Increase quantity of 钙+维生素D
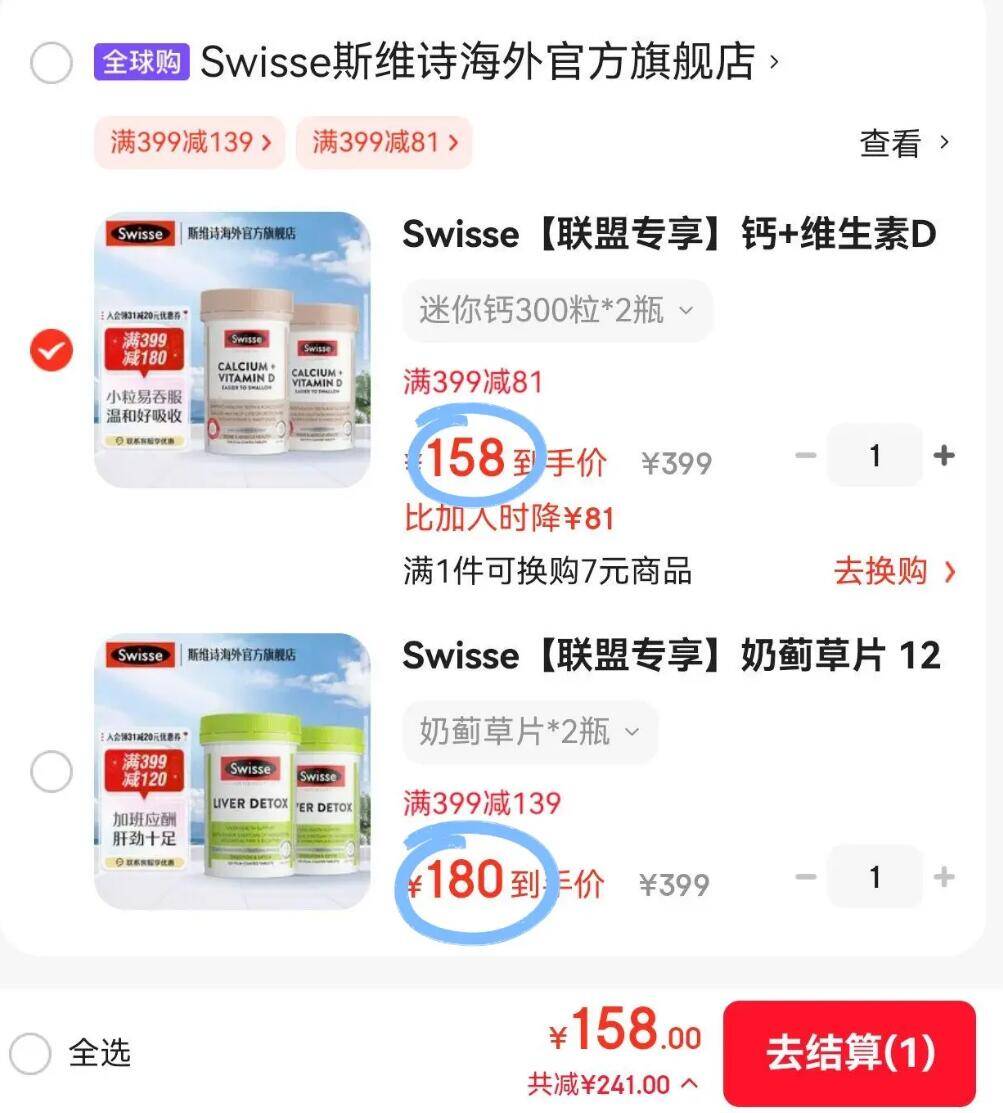 click(942, 456)
